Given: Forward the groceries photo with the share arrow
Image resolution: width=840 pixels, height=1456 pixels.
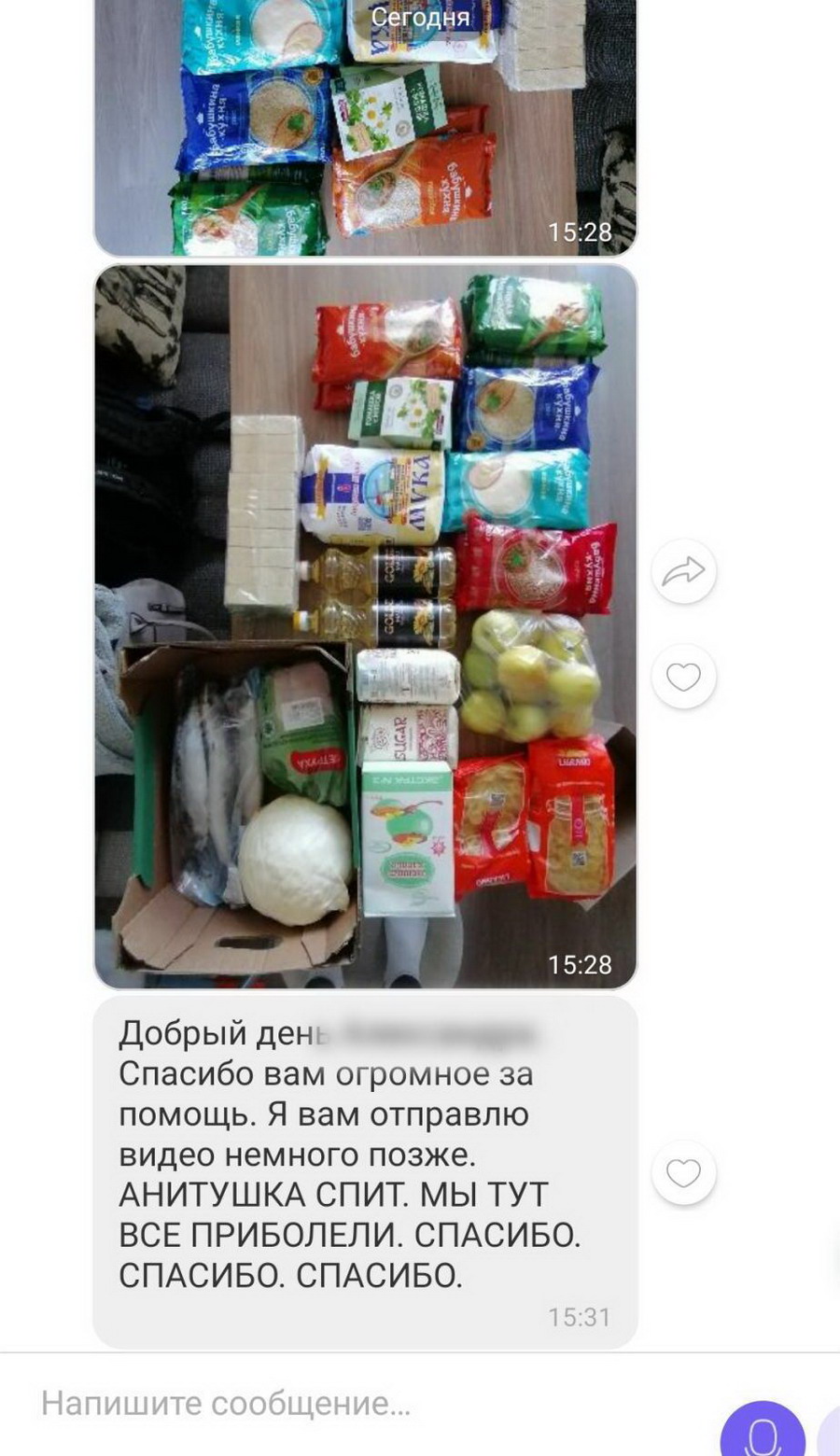Looking at the screenshot, I should click(x=683, y=571).
